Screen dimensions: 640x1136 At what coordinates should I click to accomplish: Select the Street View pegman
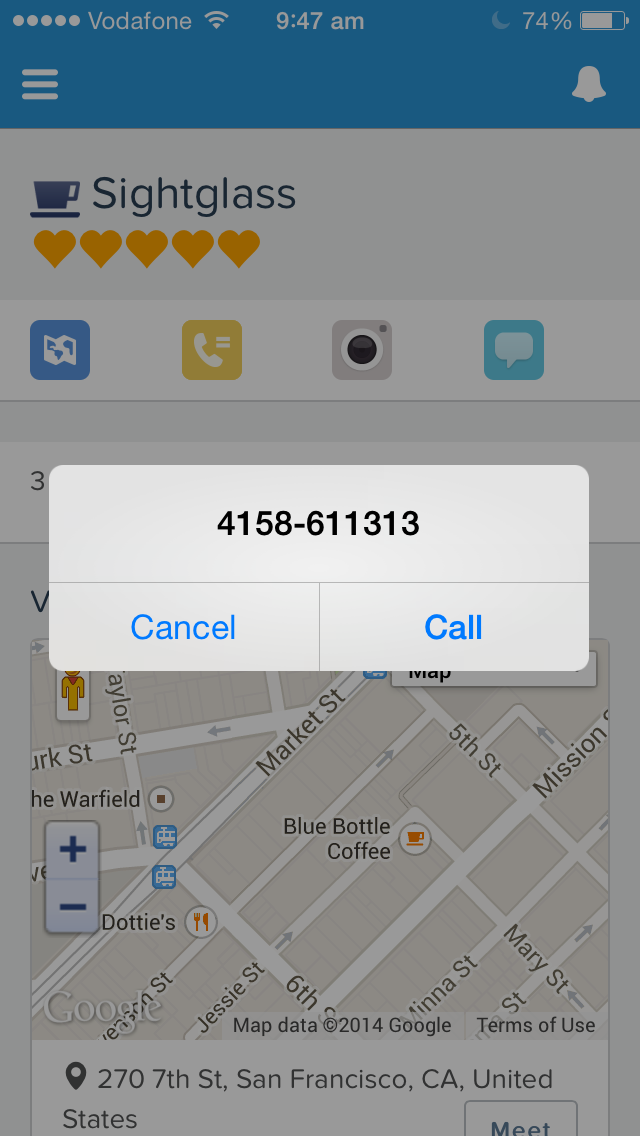coord(73,692)
